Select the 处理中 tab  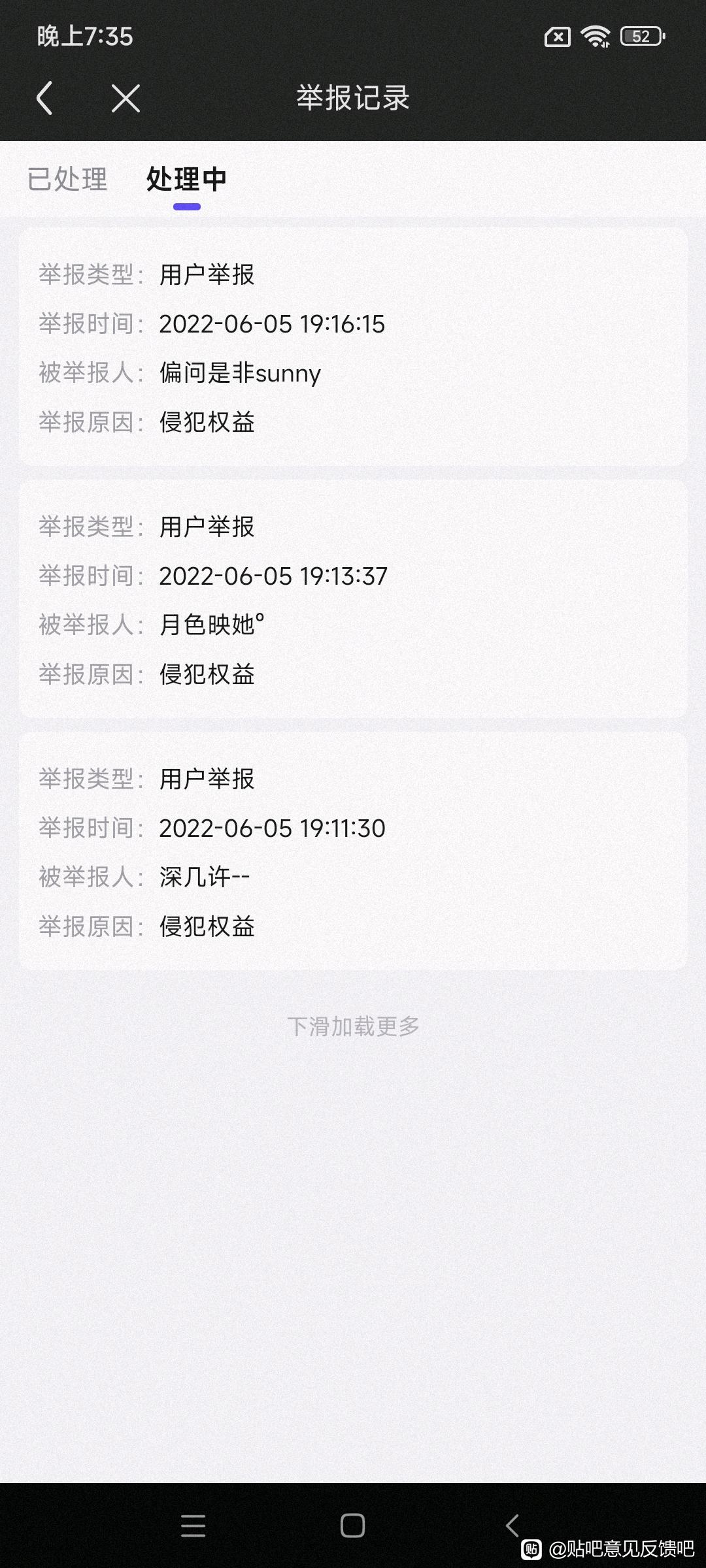[186, 180]
